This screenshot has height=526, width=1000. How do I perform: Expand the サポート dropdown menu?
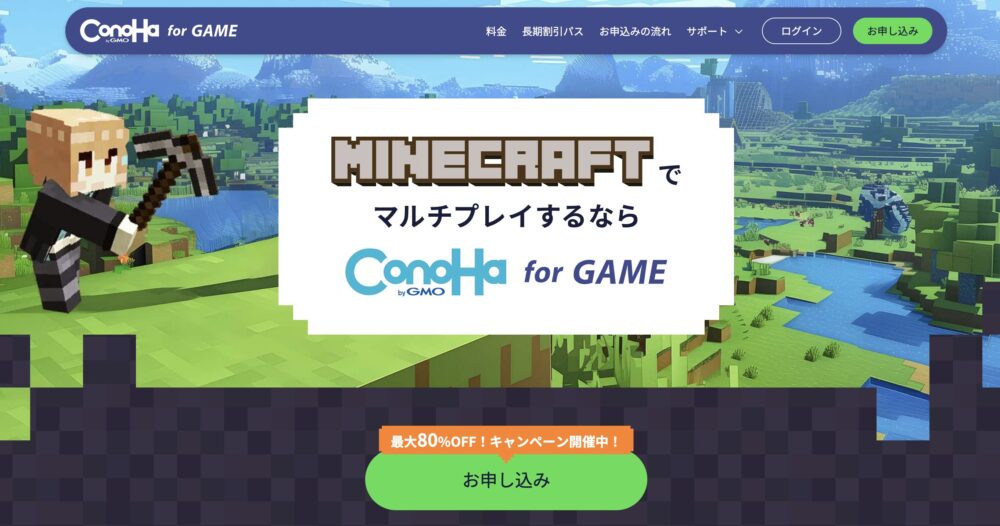click(714, 32)
